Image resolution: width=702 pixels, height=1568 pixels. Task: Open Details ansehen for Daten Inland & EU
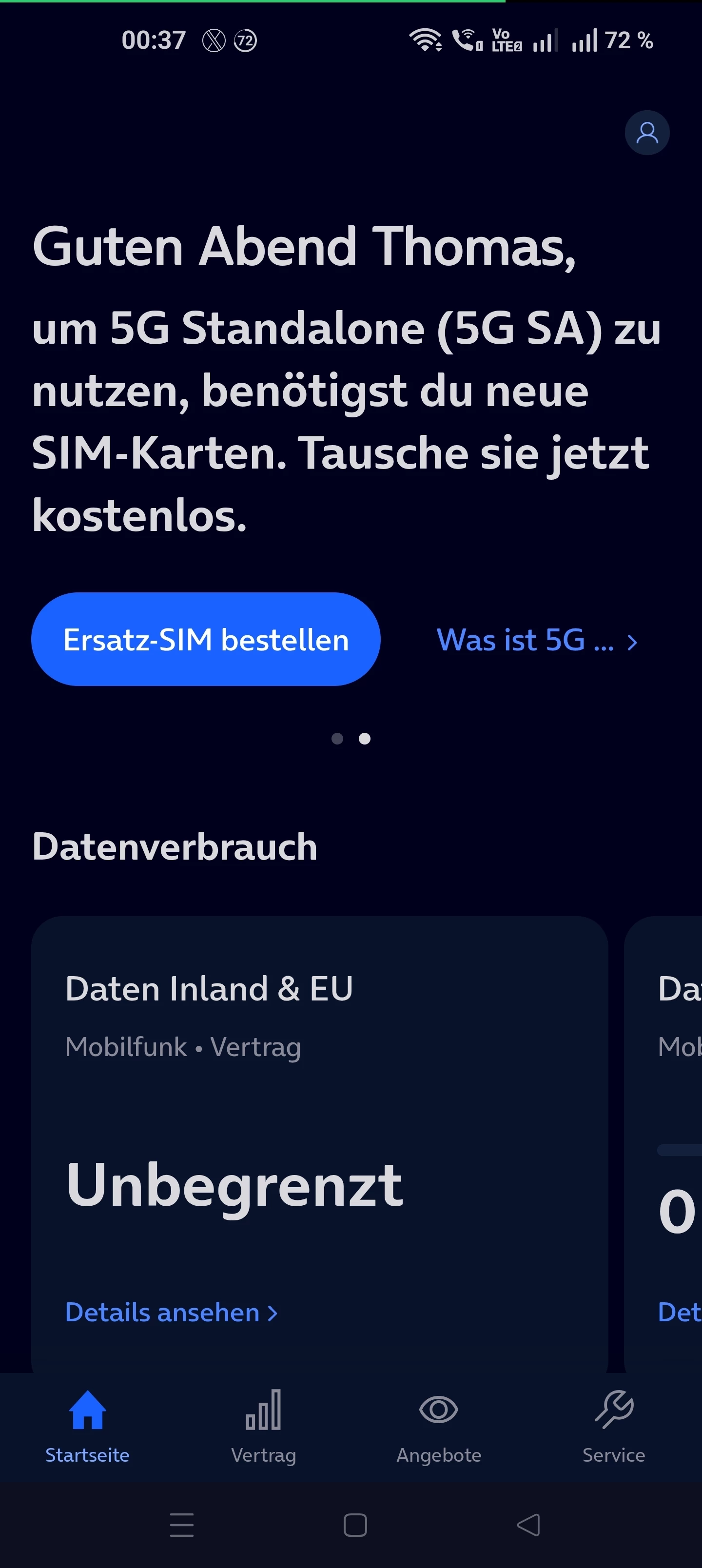pos(171,1313)
